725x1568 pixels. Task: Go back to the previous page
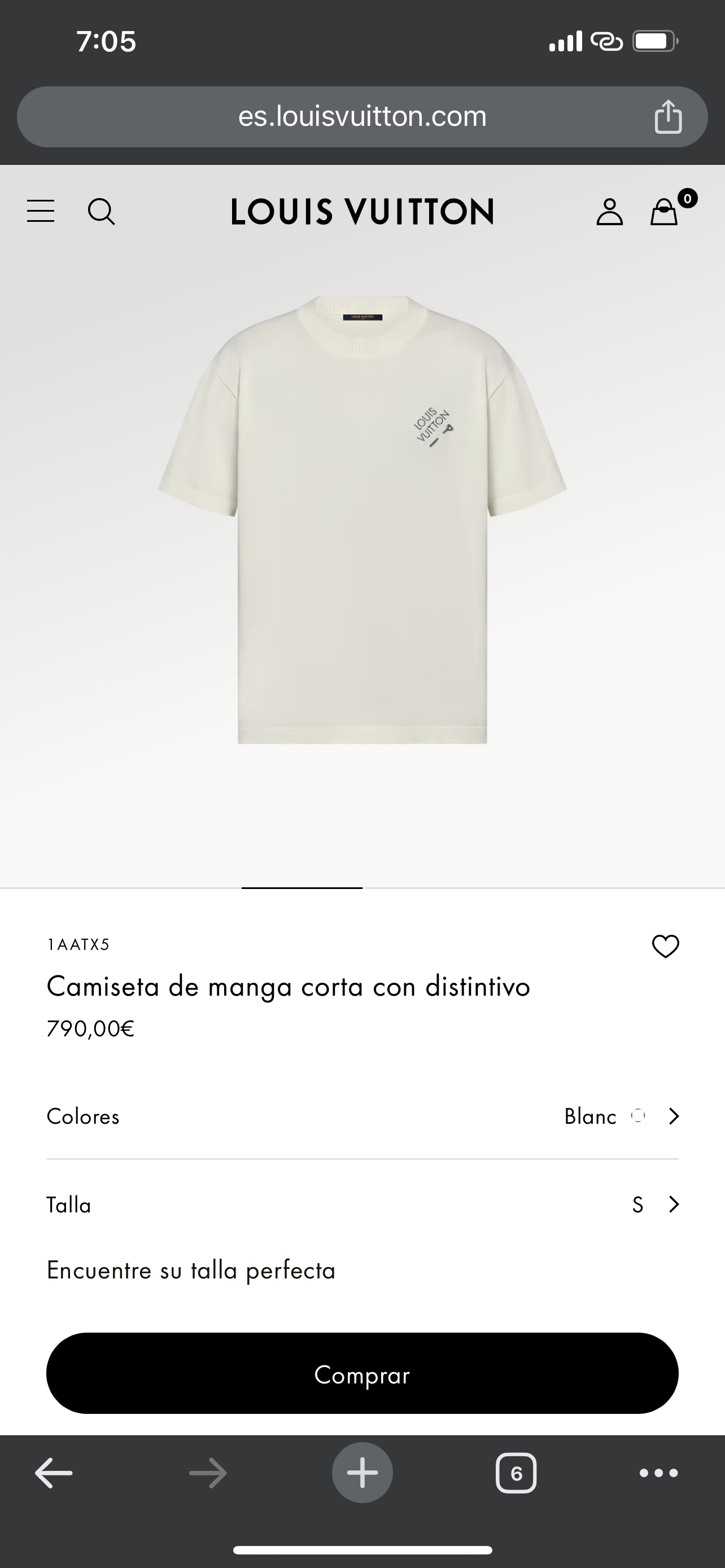click(54, 1473)
